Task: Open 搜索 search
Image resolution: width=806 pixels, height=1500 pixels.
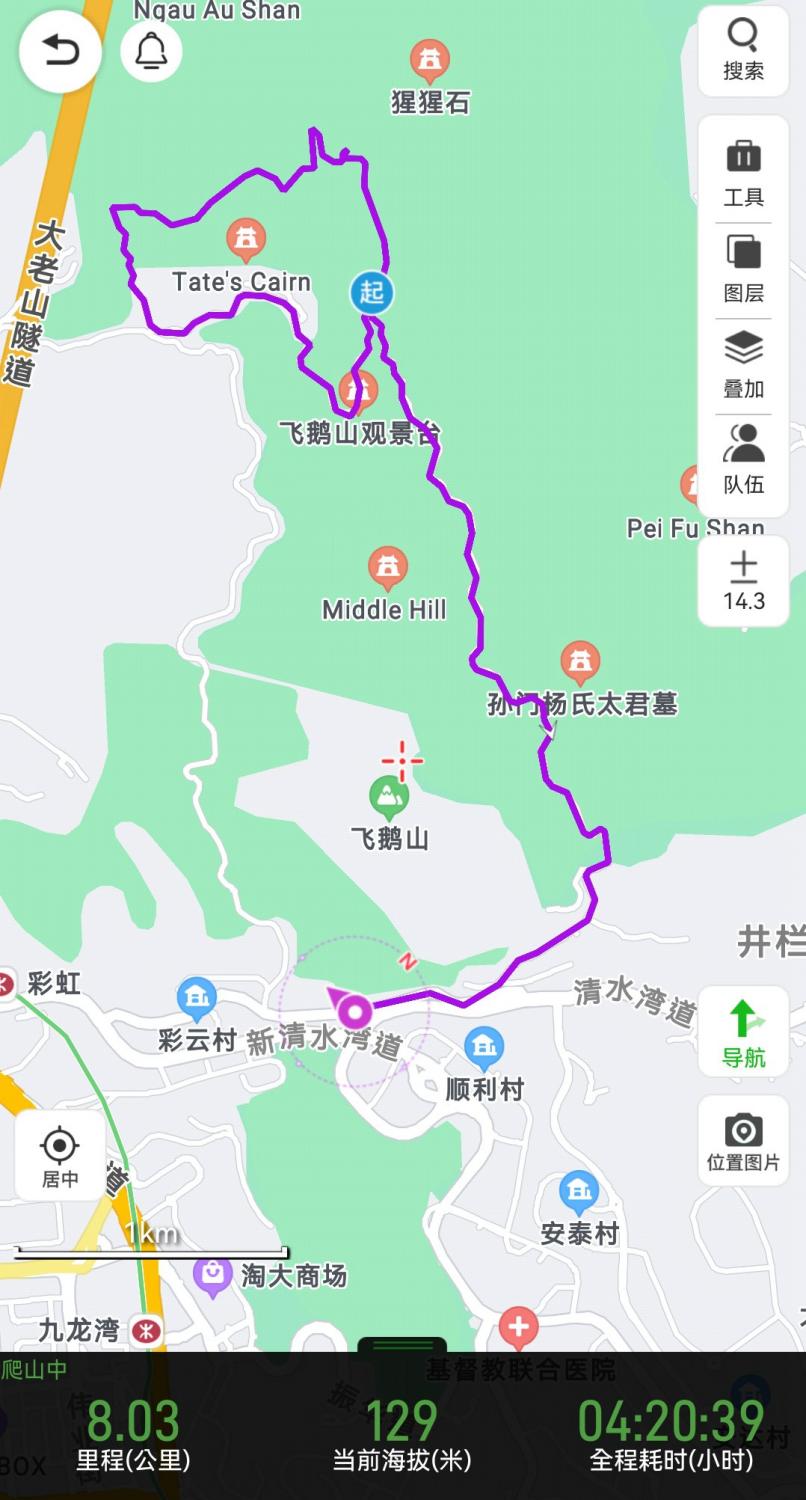Action: [x=743, y=50]
